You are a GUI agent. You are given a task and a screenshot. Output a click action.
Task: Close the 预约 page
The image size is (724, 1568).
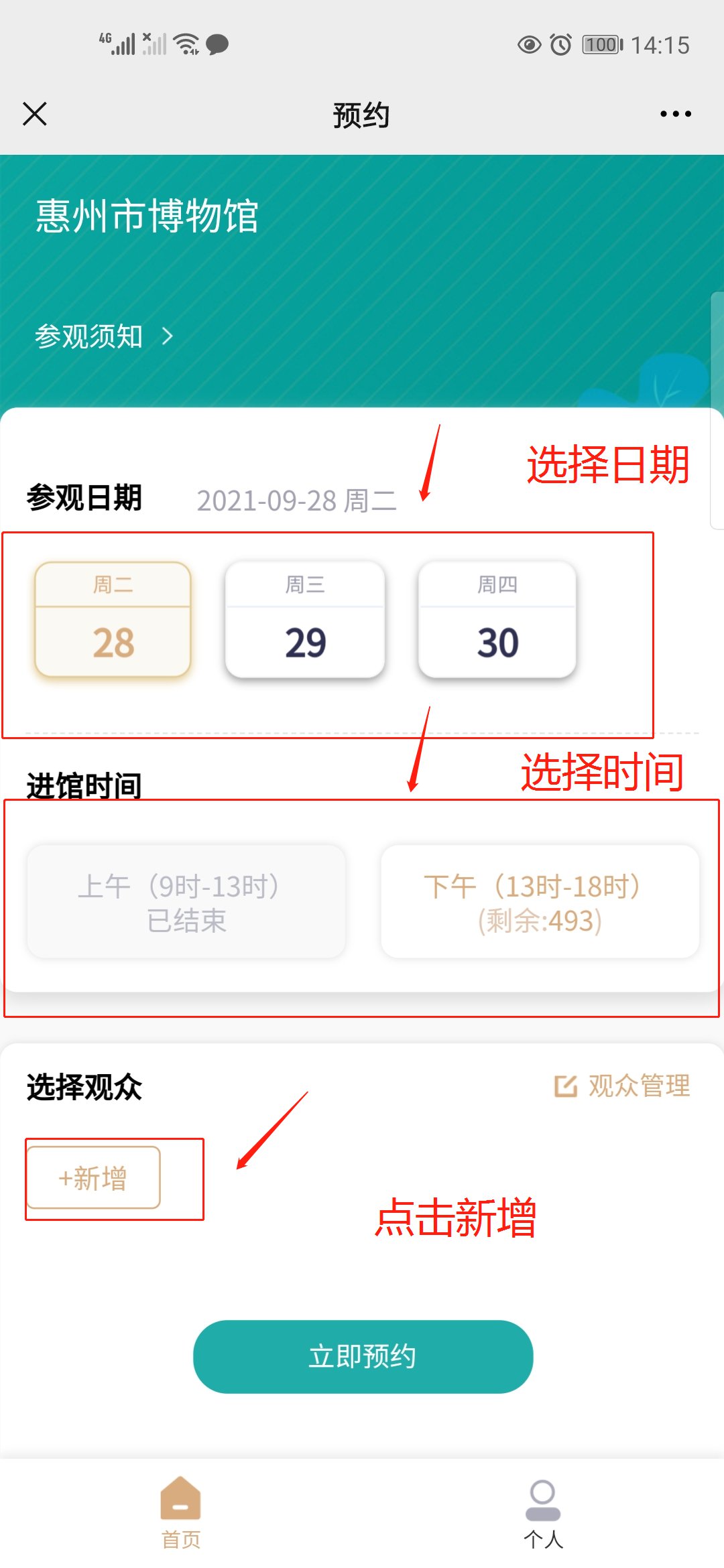point(35,114)
